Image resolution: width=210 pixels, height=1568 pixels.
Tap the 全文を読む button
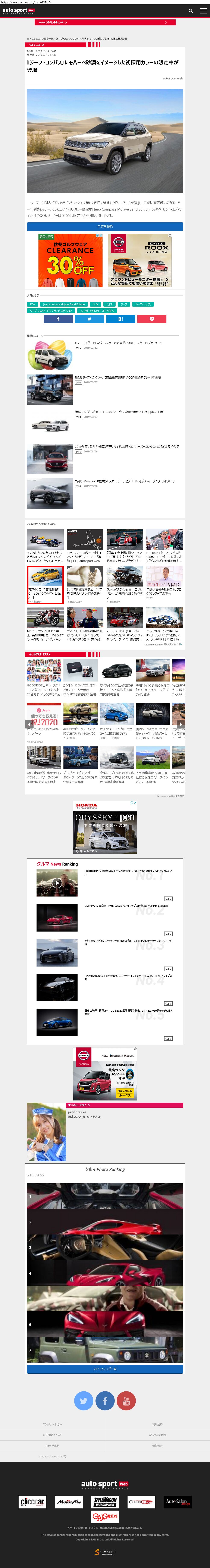[x=105, y=227]
